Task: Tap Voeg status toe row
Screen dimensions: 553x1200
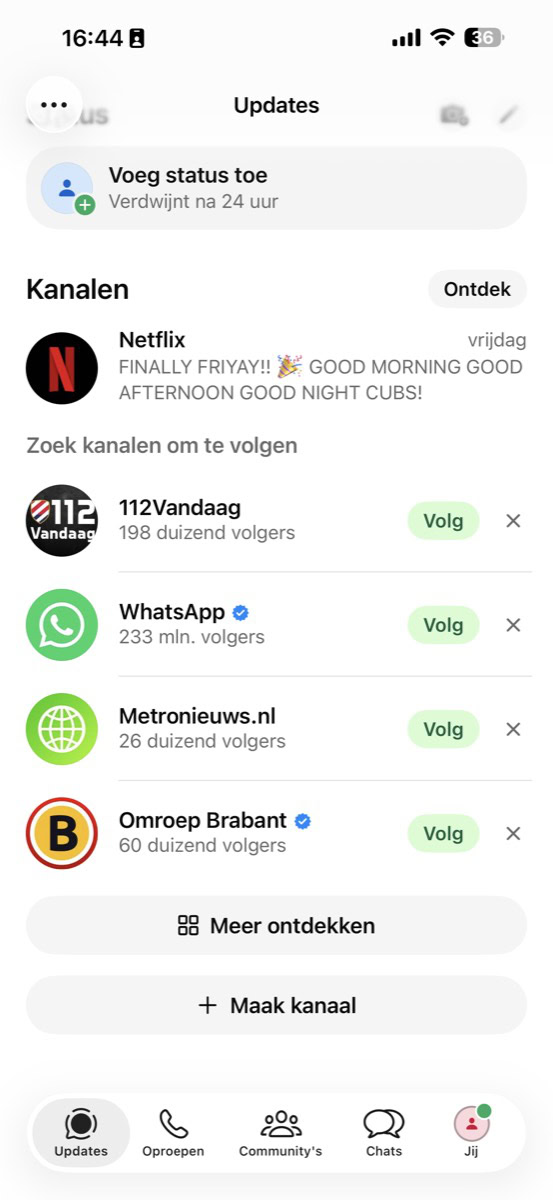Action: pos(276,188)
